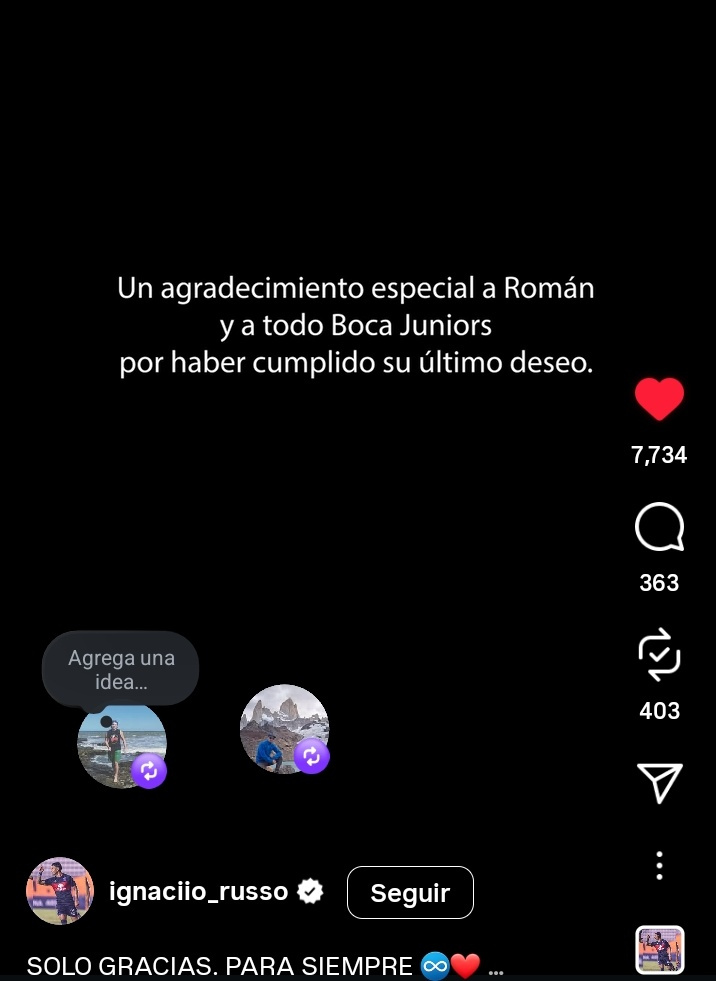Add a note via the 'Agrega una idea...' bubble

tap(120, 668)
